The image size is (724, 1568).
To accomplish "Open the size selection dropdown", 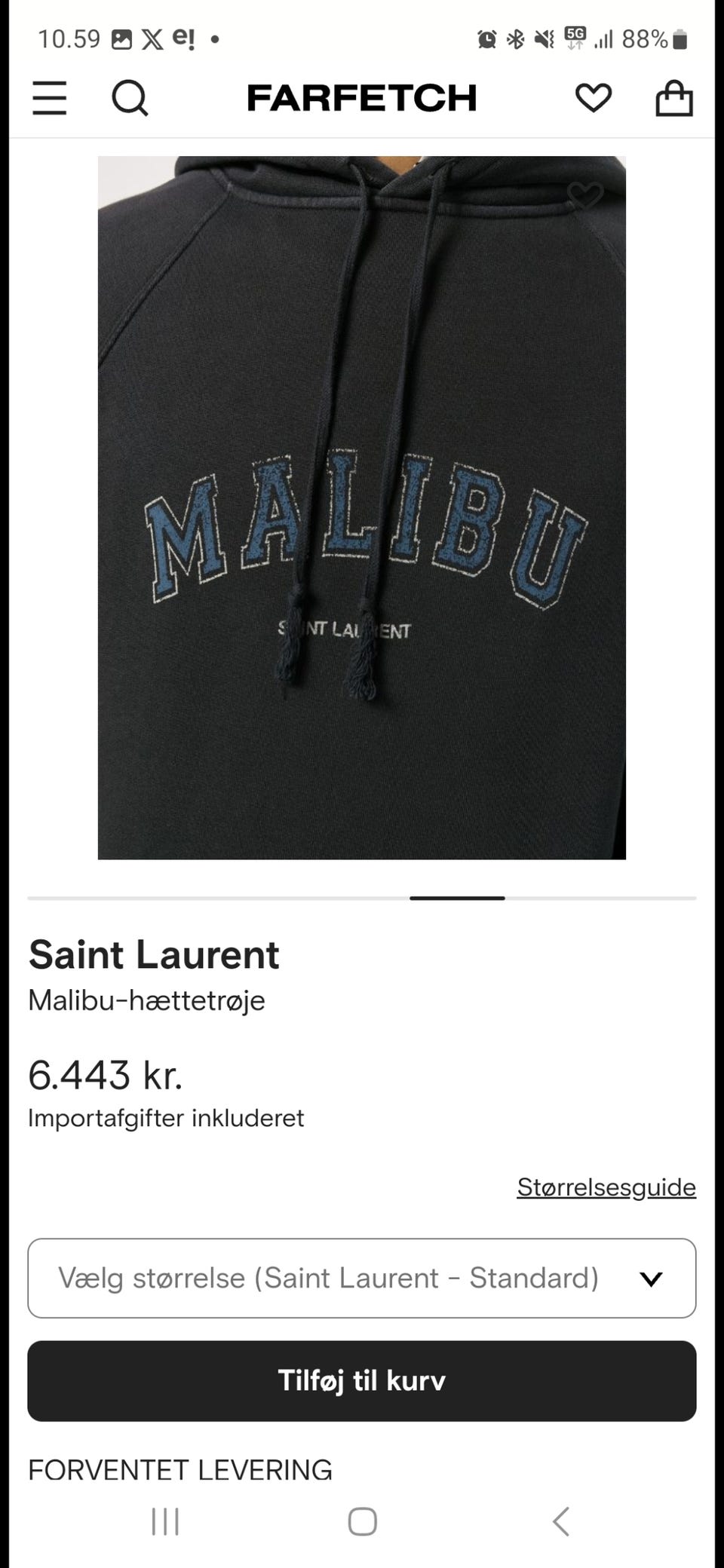I will [x=362, y=1278].
